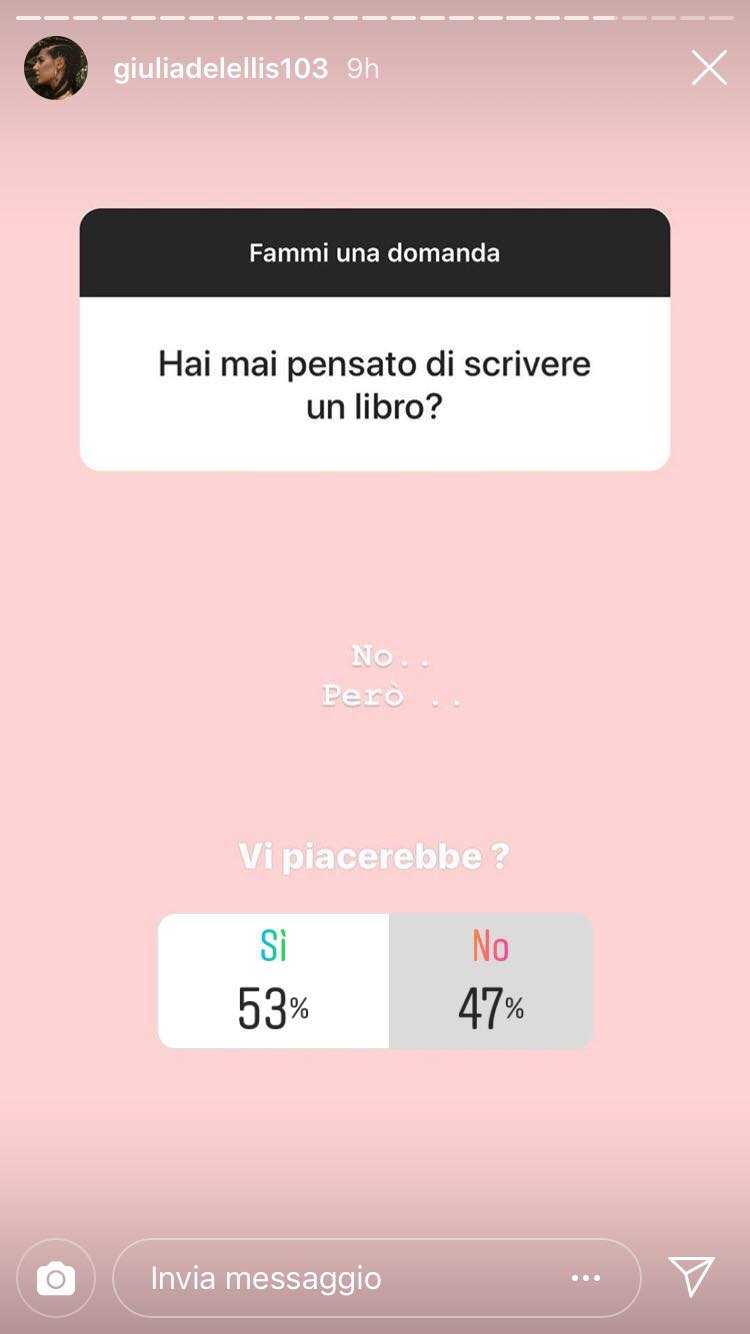
Task: Share story via paper plane icon
Action: [691, 1277]
